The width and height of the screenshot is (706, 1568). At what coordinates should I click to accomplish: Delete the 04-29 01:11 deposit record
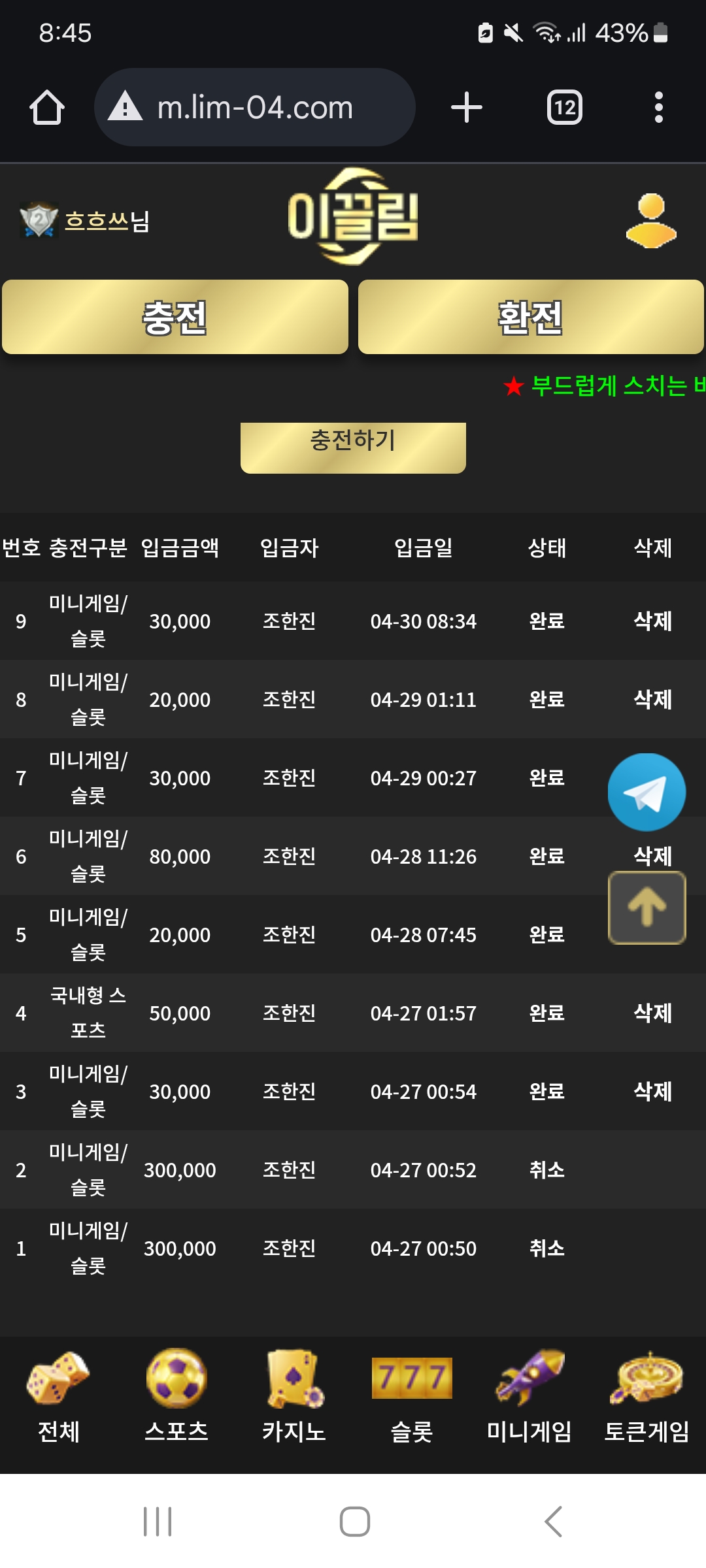pos(652,699)
